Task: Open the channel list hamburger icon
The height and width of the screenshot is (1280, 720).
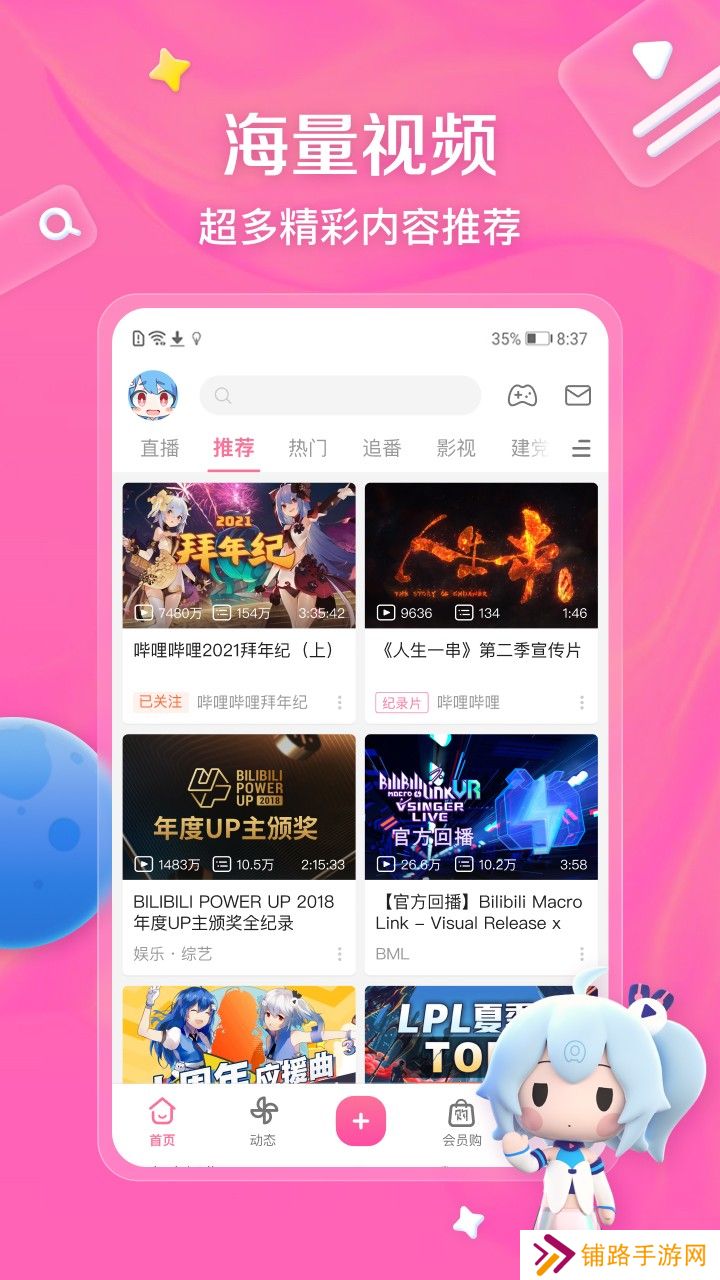Action: pos(582,449)
